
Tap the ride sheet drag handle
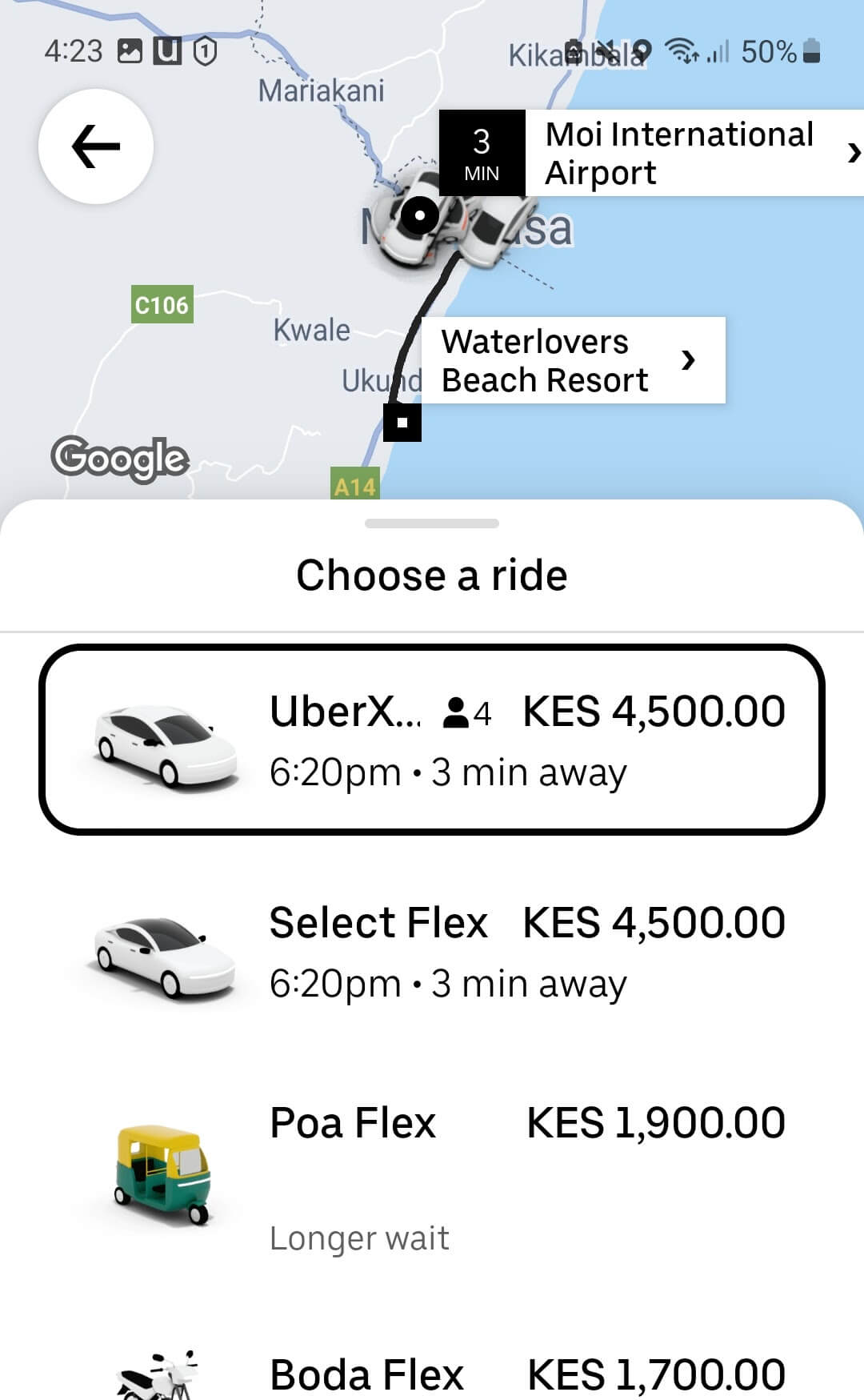(x=432, y=523)
